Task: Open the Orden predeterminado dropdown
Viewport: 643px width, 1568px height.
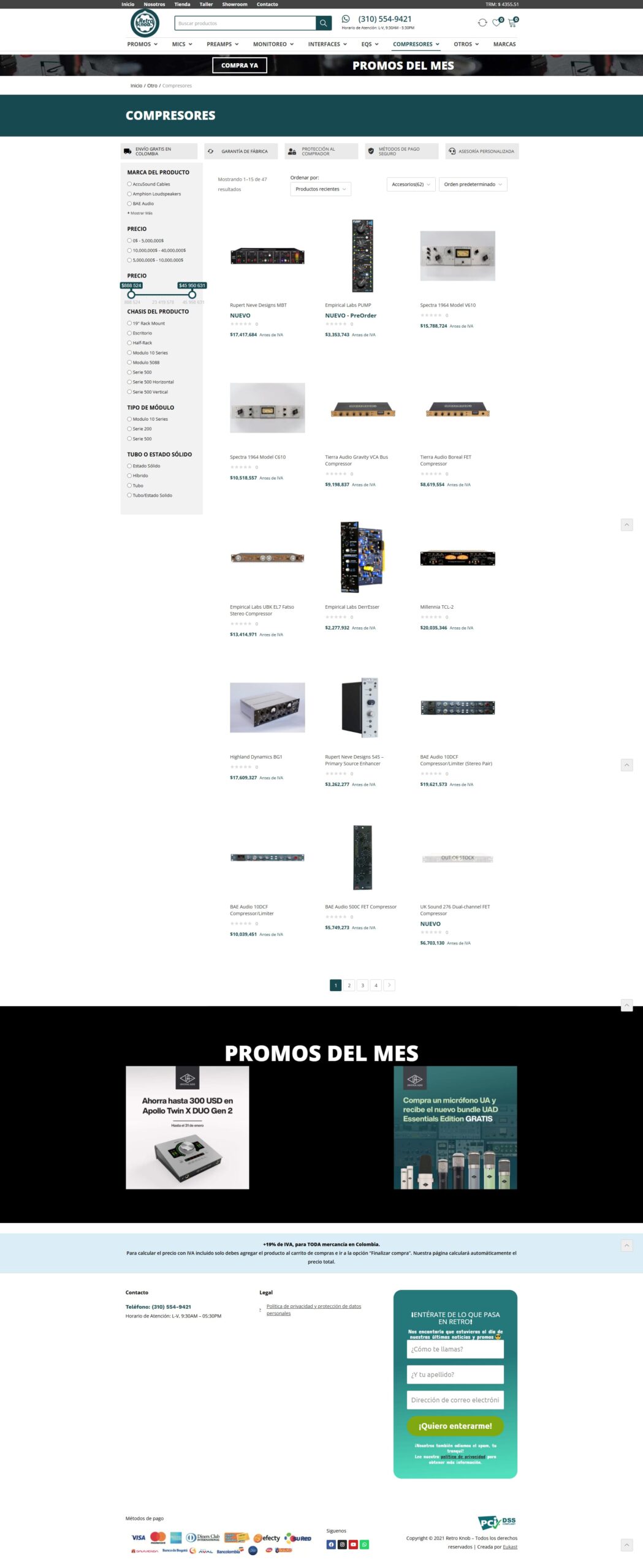Action: coord(473,184)
